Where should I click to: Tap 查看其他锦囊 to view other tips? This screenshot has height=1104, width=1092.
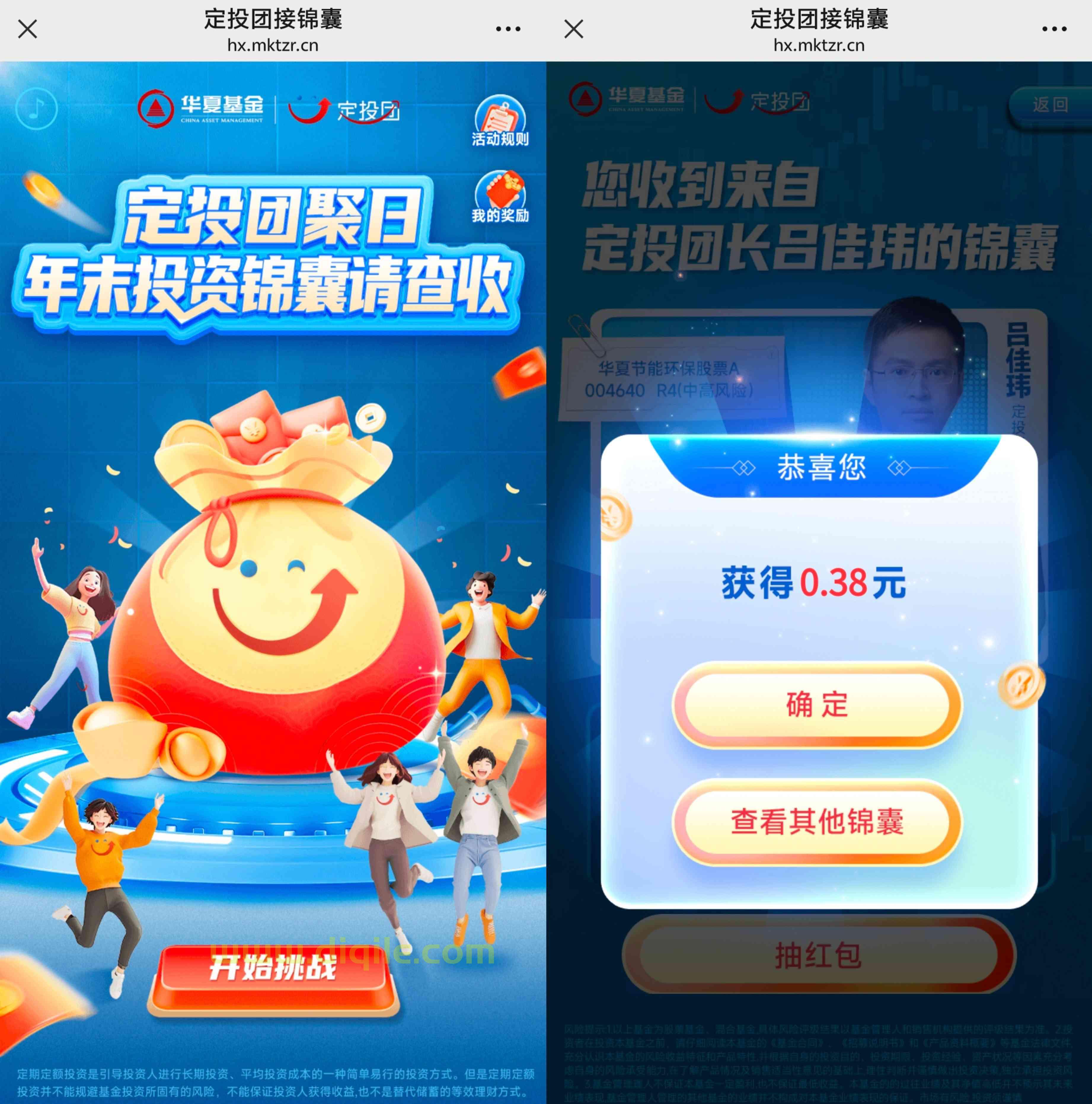pyautogui.click(x=817, y=822)
